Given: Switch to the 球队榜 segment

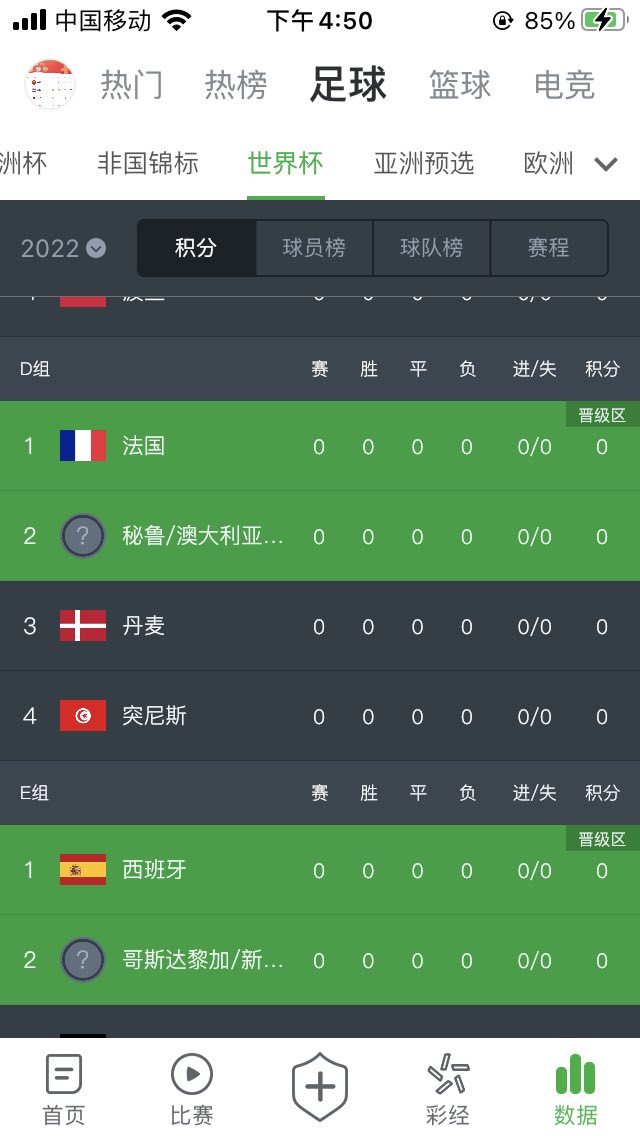Looking at the screenshot, I should point(431,248).
